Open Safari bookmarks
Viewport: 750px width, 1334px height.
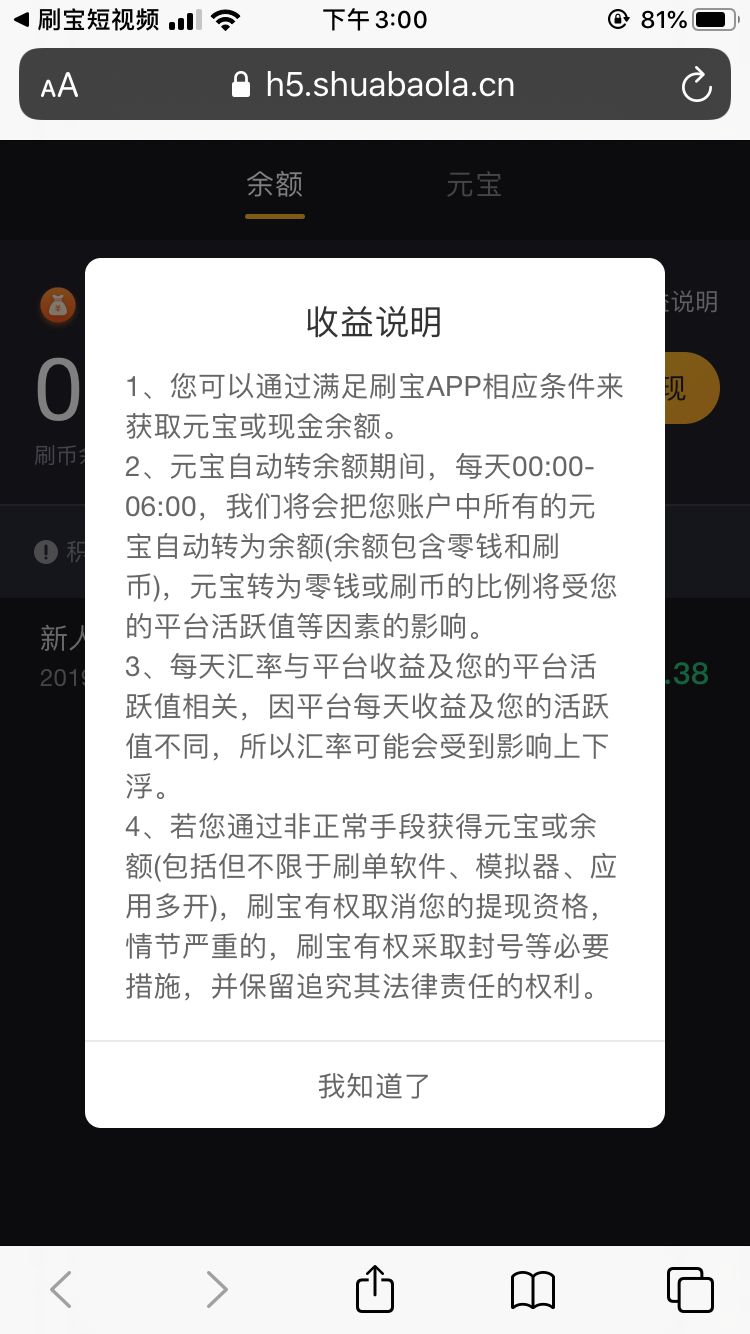click(x=532, y=1290)
